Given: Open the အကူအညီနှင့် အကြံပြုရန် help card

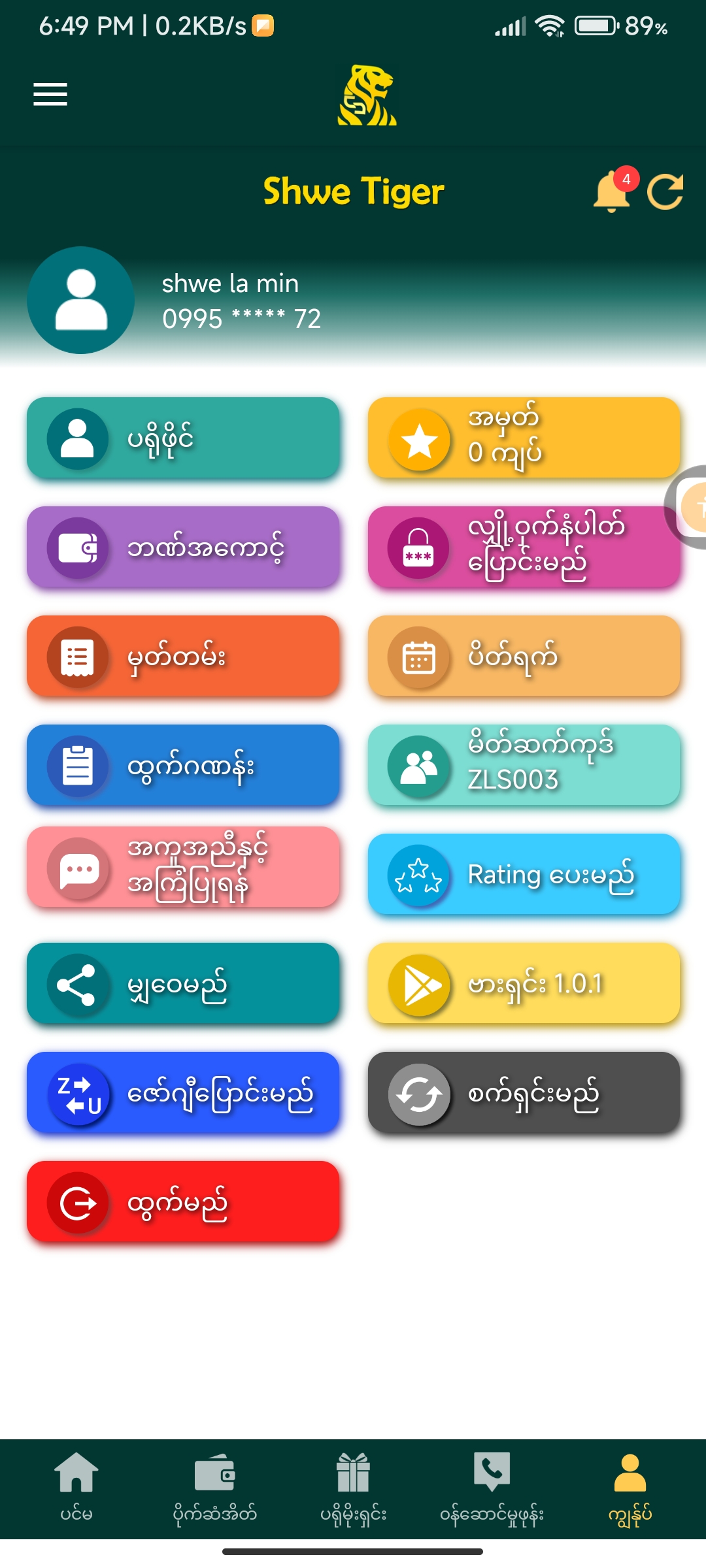Looking at the screenshot, I should click(183, 868).
